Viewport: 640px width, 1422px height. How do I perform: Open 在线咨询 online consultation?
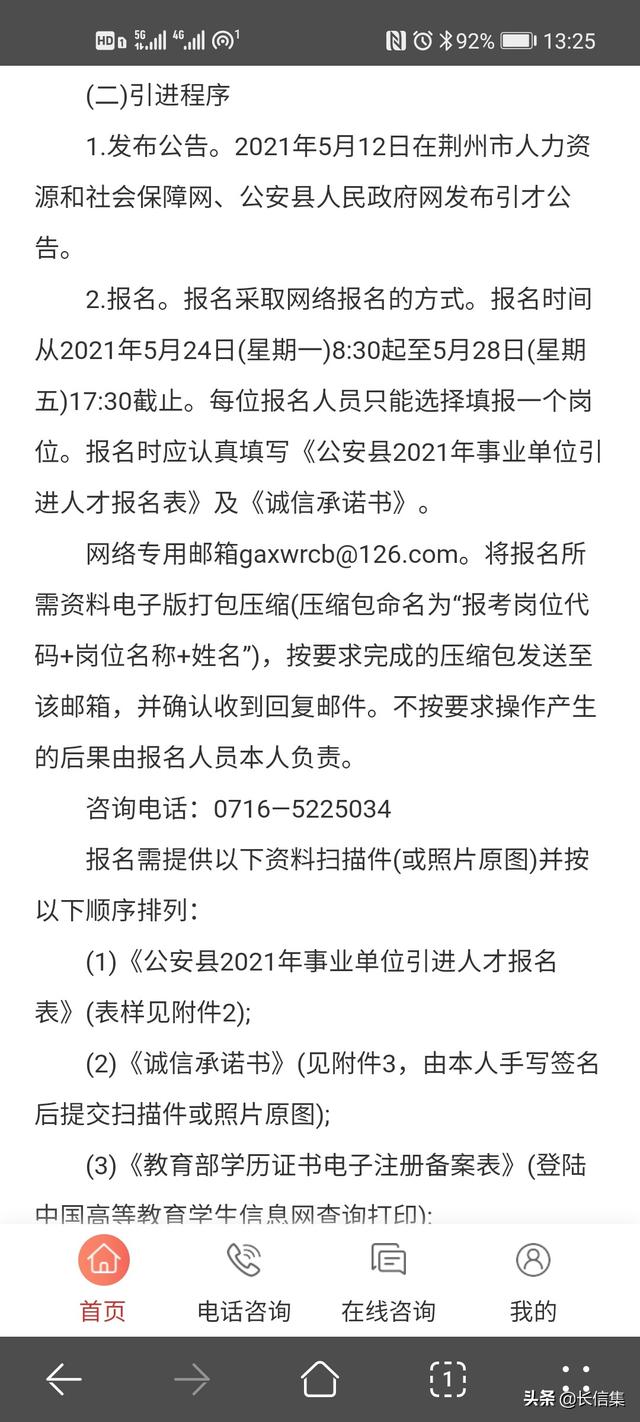[x=388, y=1281]
